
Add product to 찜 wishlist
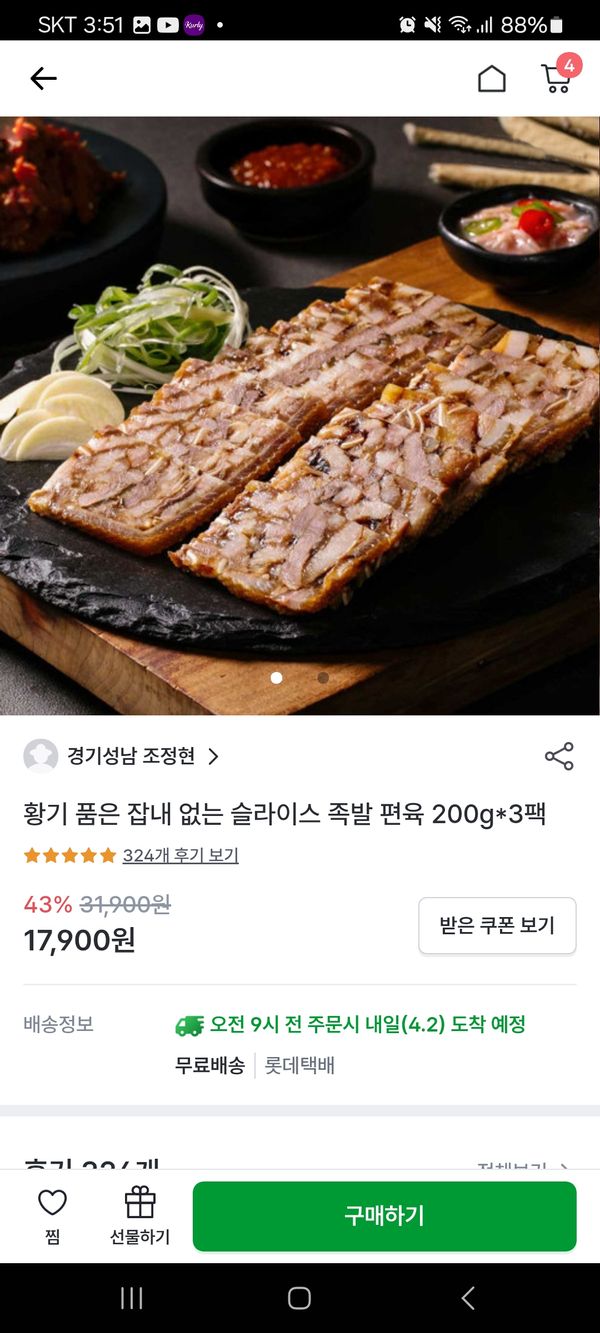coord(52,1215)
